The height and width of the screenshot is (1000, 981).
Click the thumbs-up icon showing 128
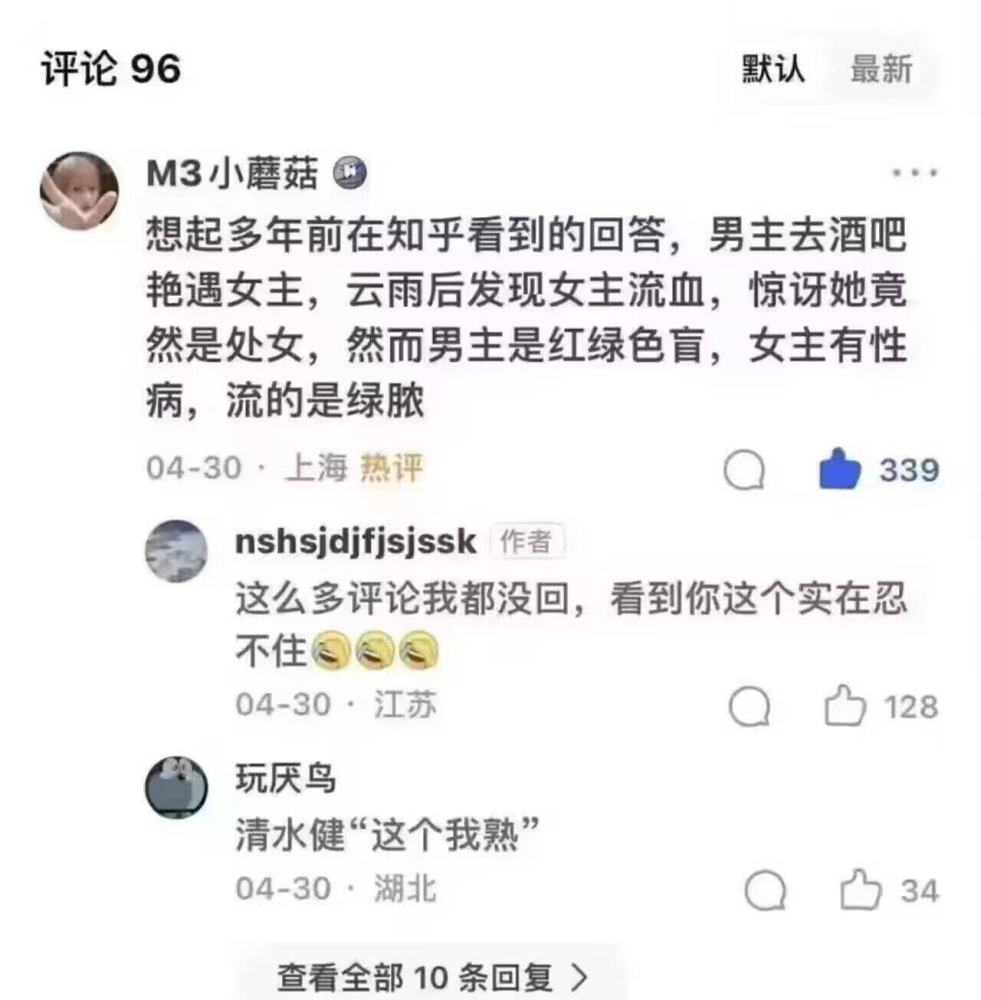coord(845,705)
